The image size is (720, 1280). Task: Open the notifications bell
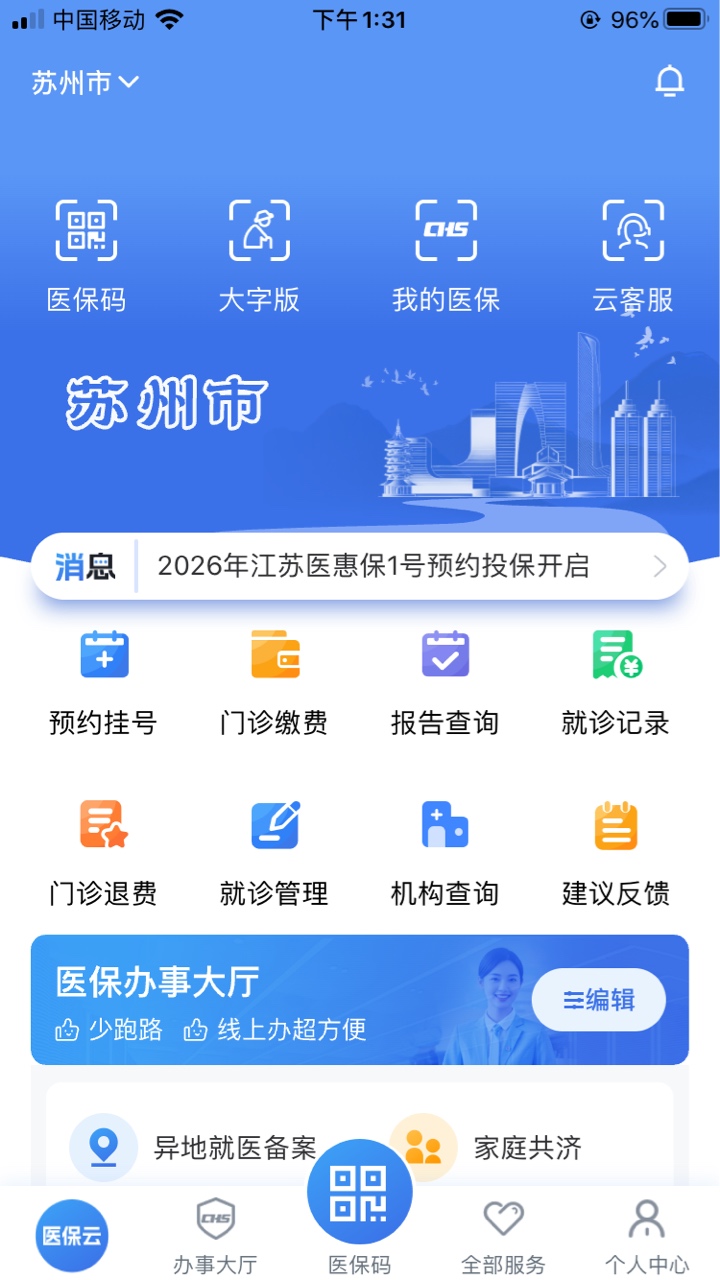pyautogui.click(x=669, y=82)
